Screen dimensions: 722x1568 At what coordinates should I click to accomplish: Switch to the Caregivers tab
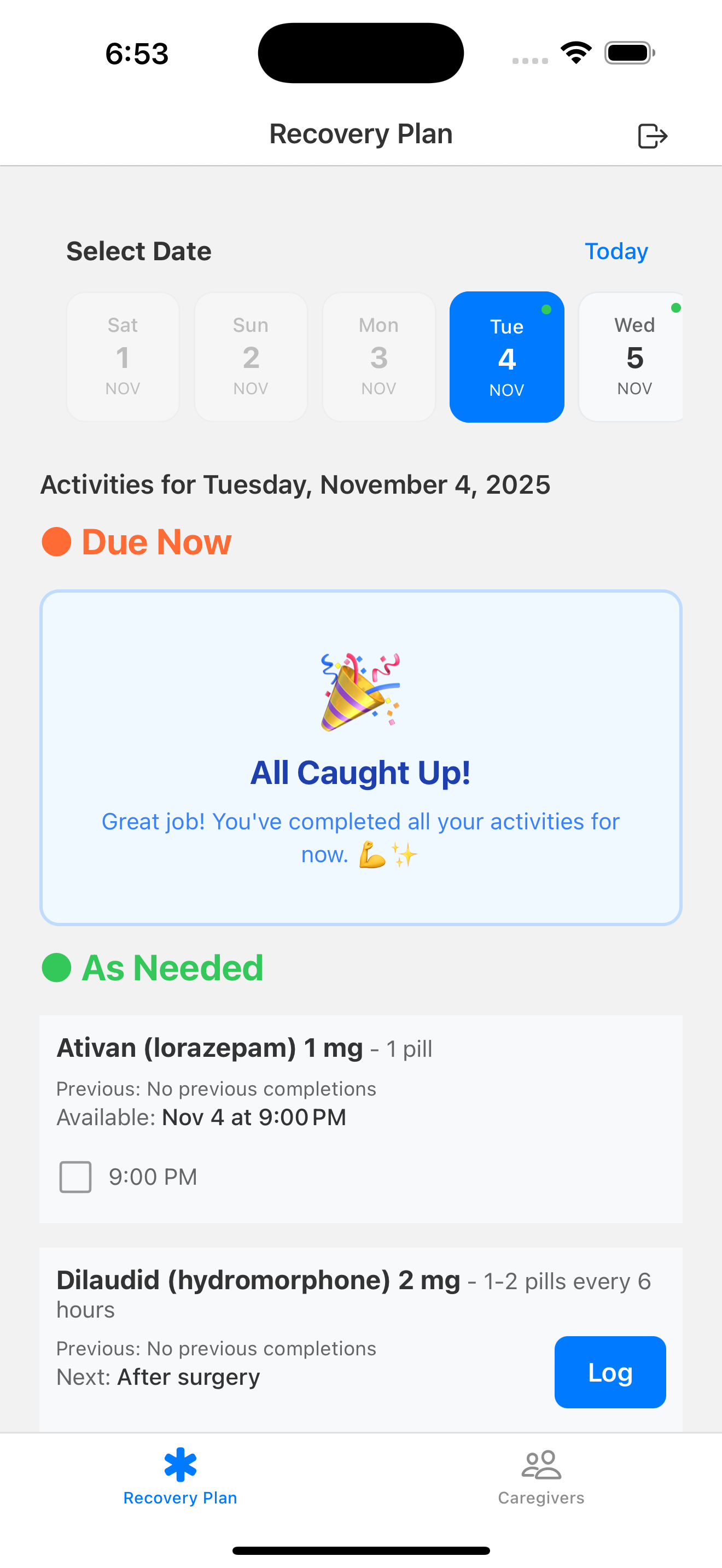click(540, 1476)
